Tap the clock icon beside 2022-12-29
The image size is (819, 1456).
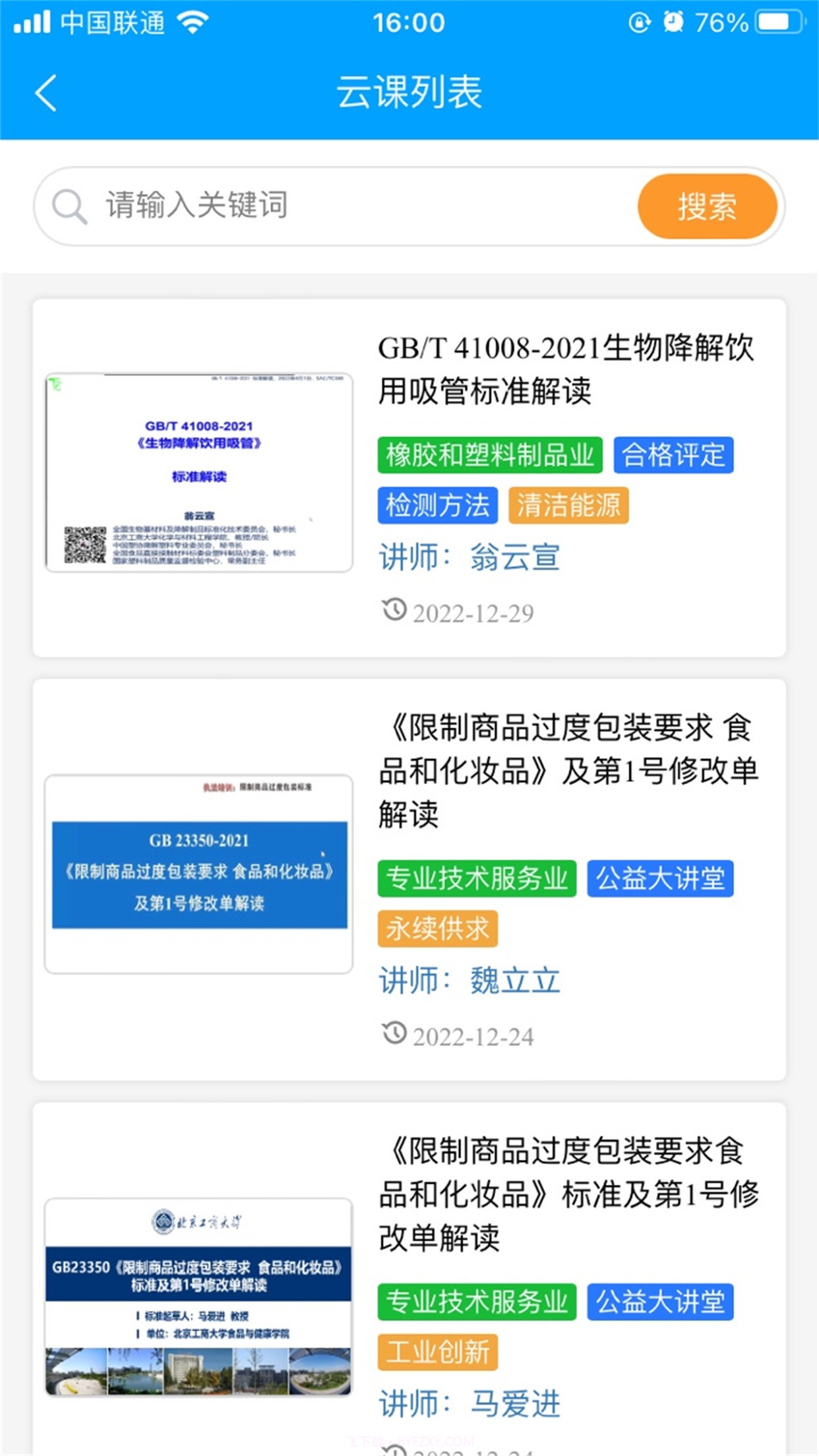(394, 611)
